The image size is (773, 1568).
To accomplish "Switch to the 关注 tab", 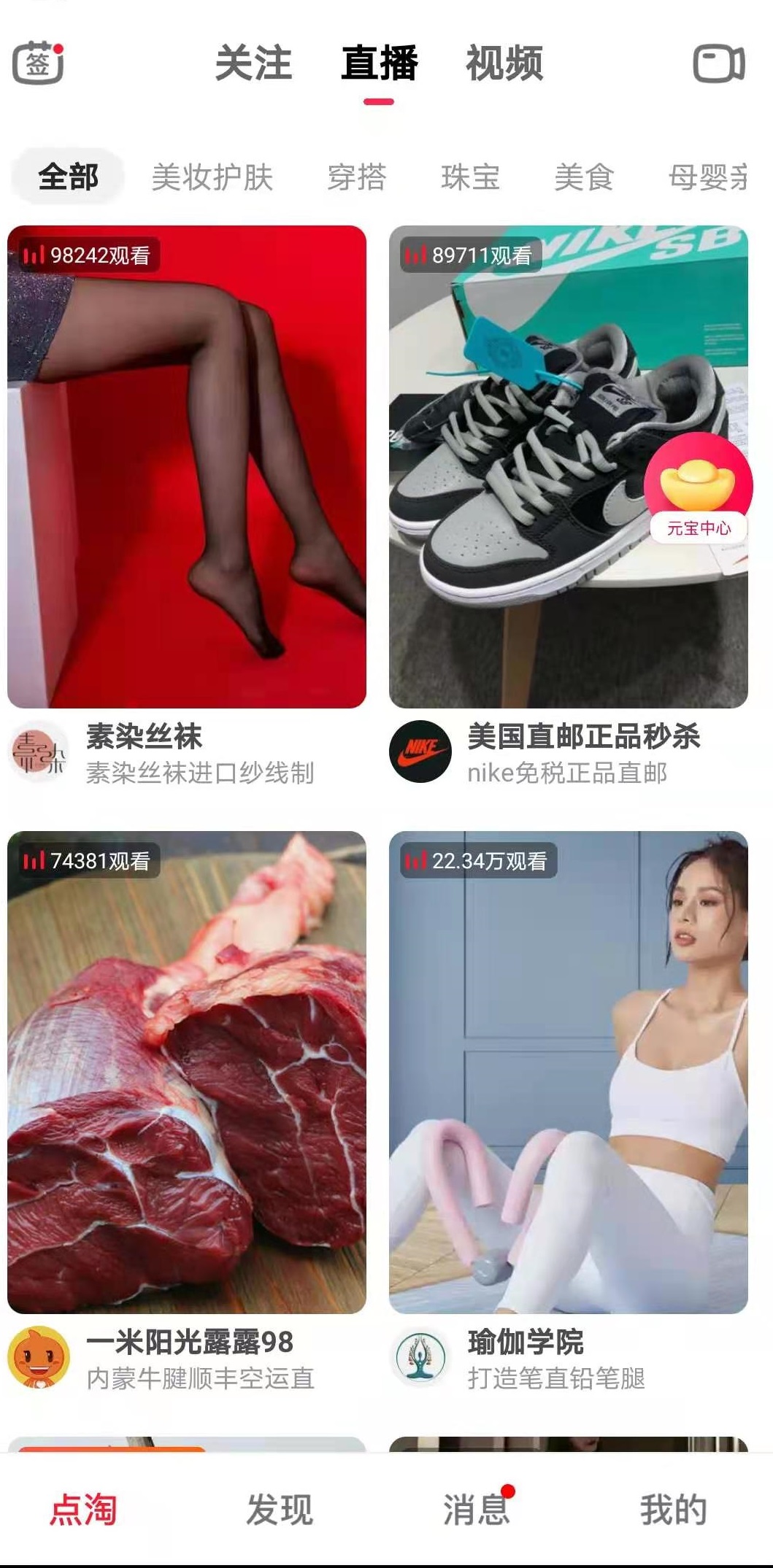I will (x=253, y=63).
